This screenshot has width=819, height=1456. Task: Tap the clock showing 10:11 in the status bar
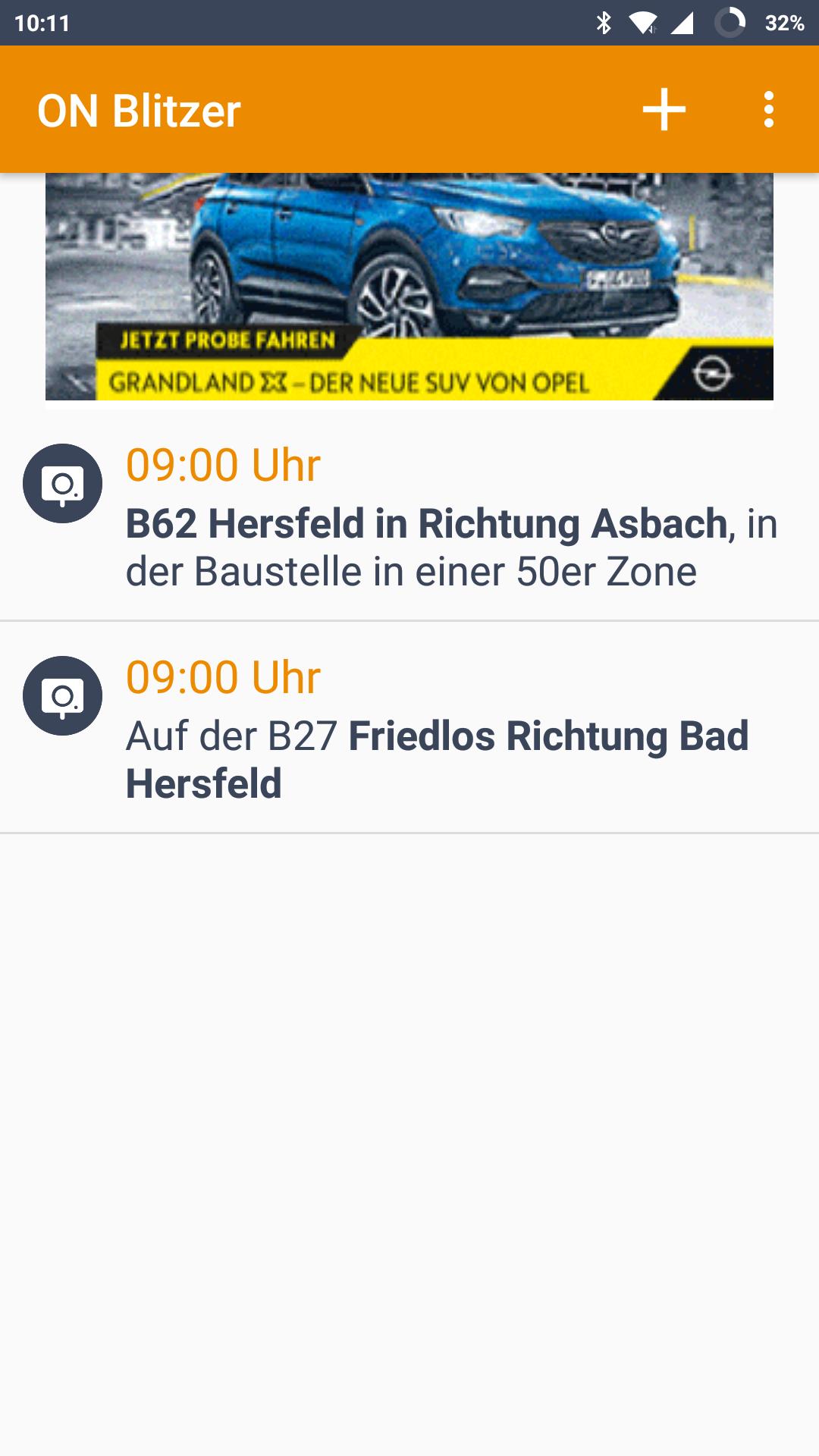pos(42,23)
